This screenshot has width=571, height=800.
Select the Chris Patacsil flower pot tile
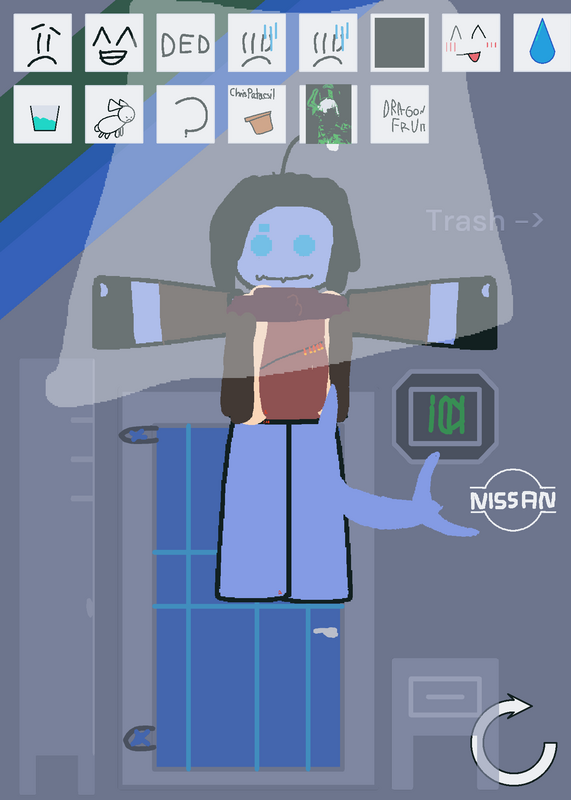[257, 114]
